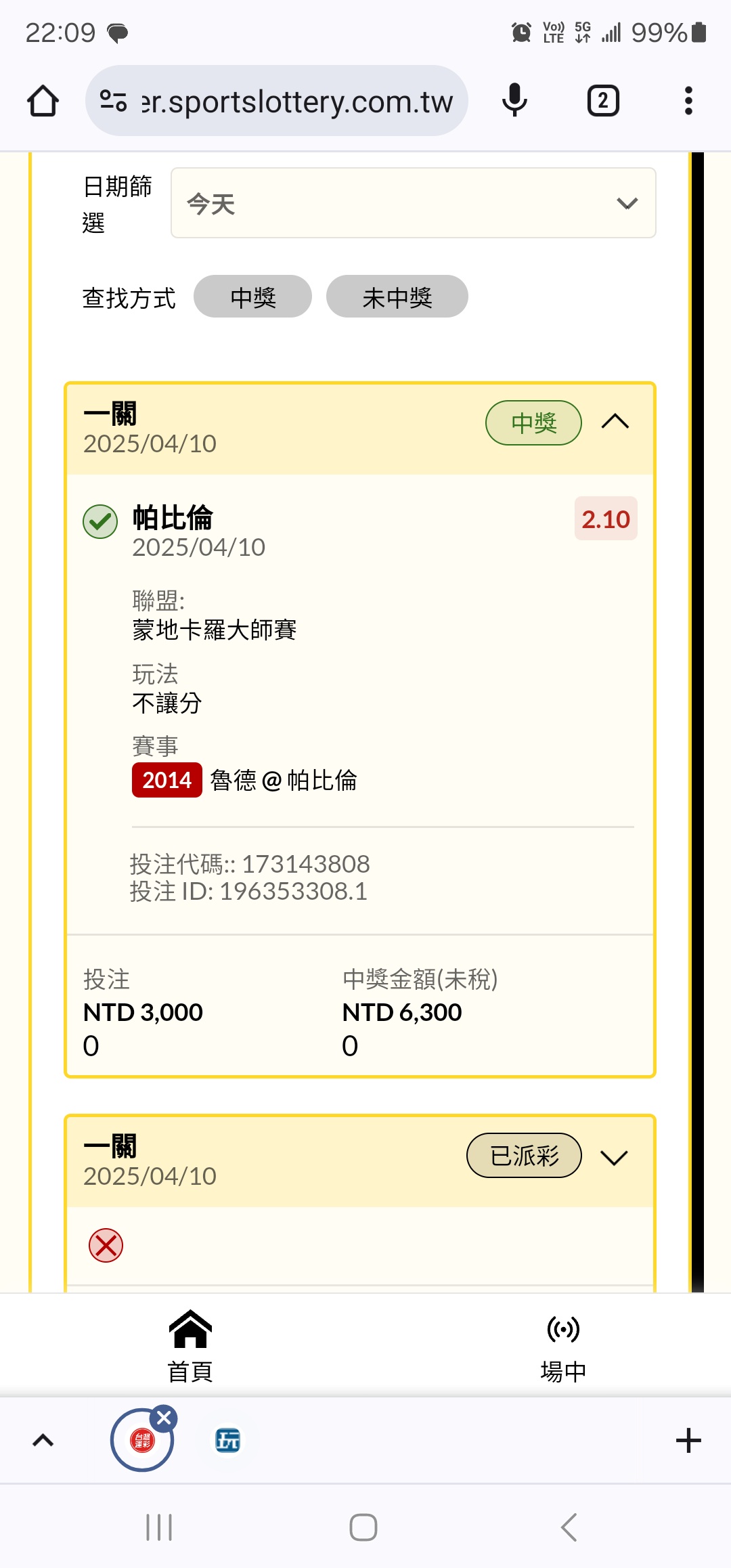731x1568 pixels.
Task: Switch to the 場中 tab
Action: click(x=563, y=1345)
